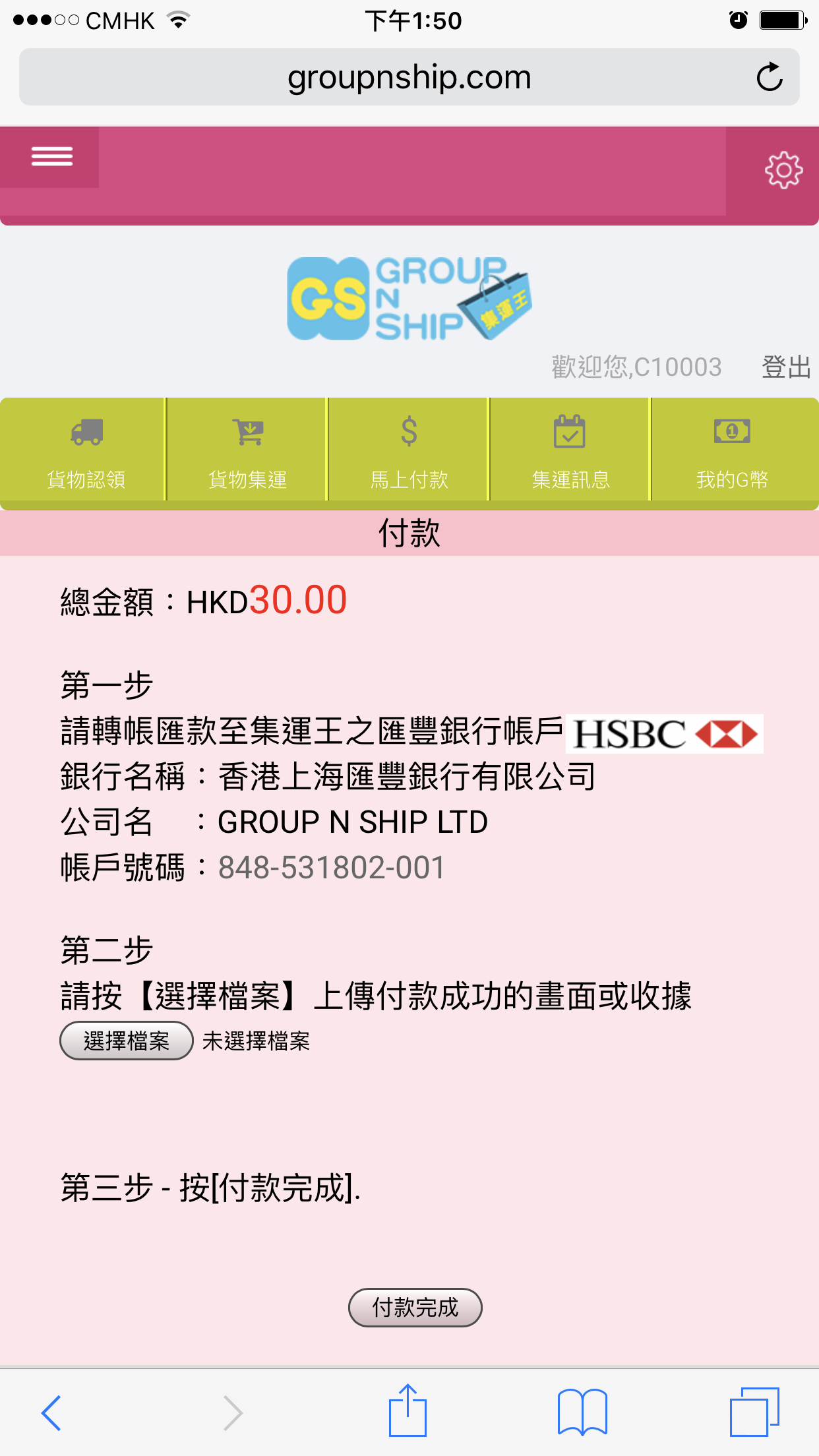
Task: Tap the groupnship.com address bar
Action: [409, 77]
